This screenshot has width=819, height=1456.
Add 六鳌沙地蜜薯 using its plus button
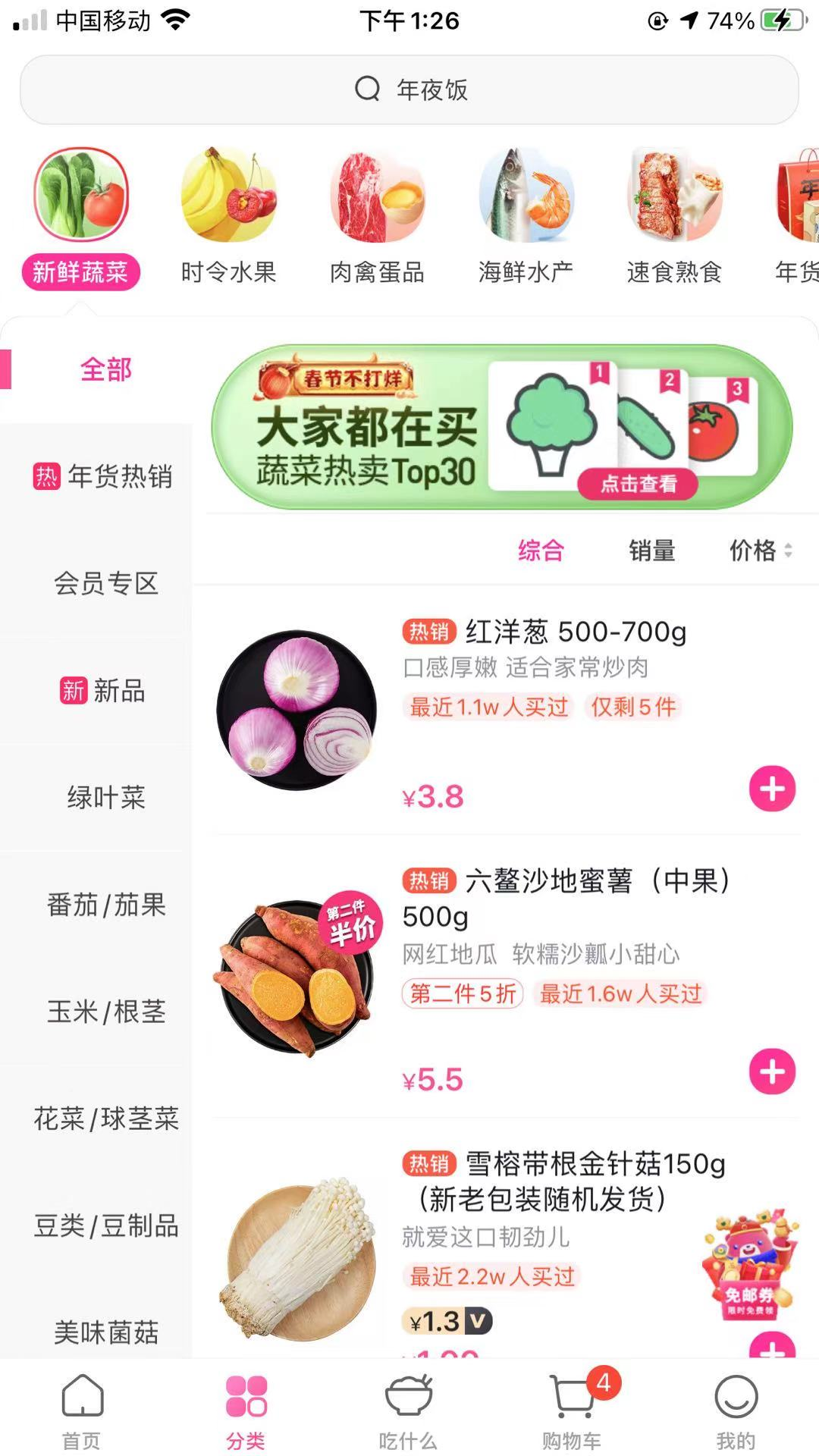(x=772, y=1072)
